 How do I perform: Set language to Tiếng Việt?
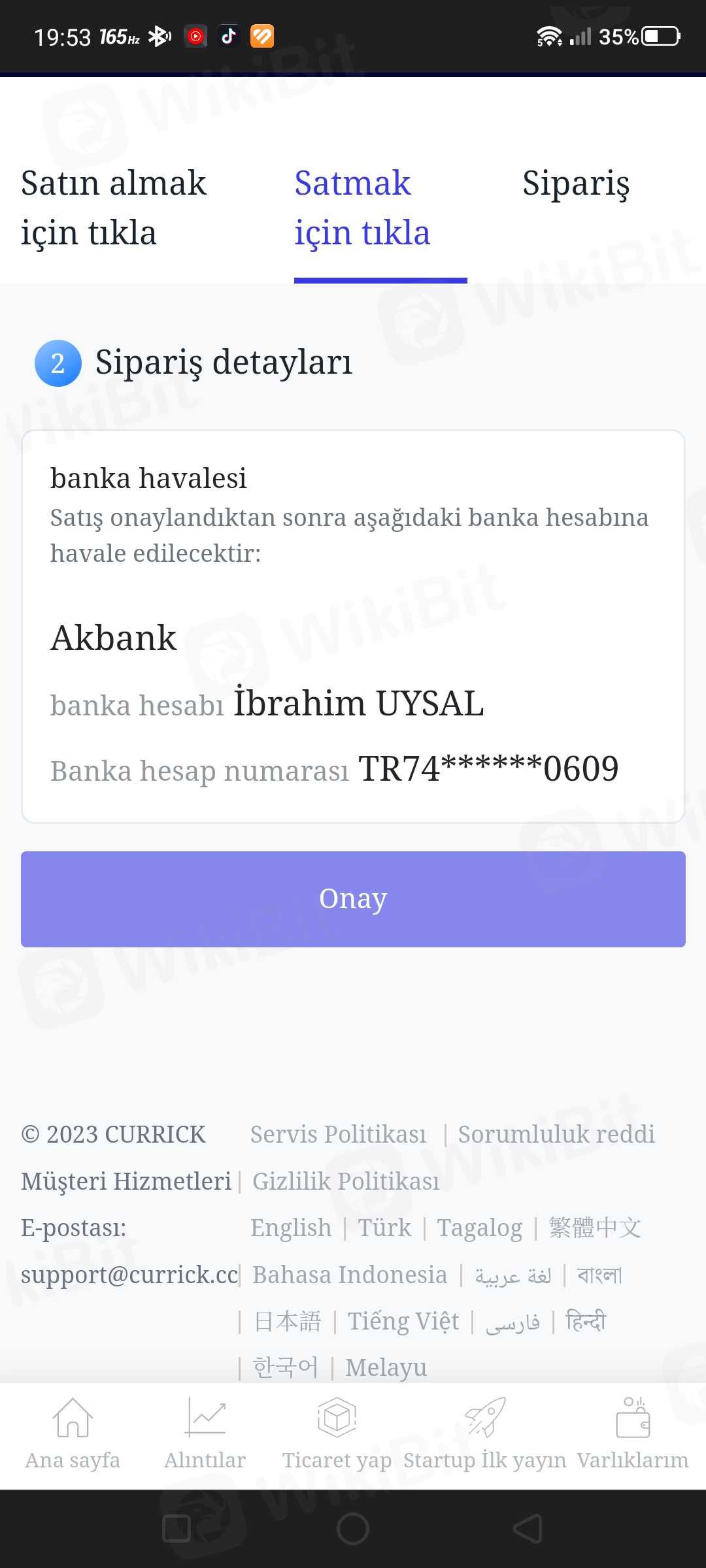click(403, 1321)
